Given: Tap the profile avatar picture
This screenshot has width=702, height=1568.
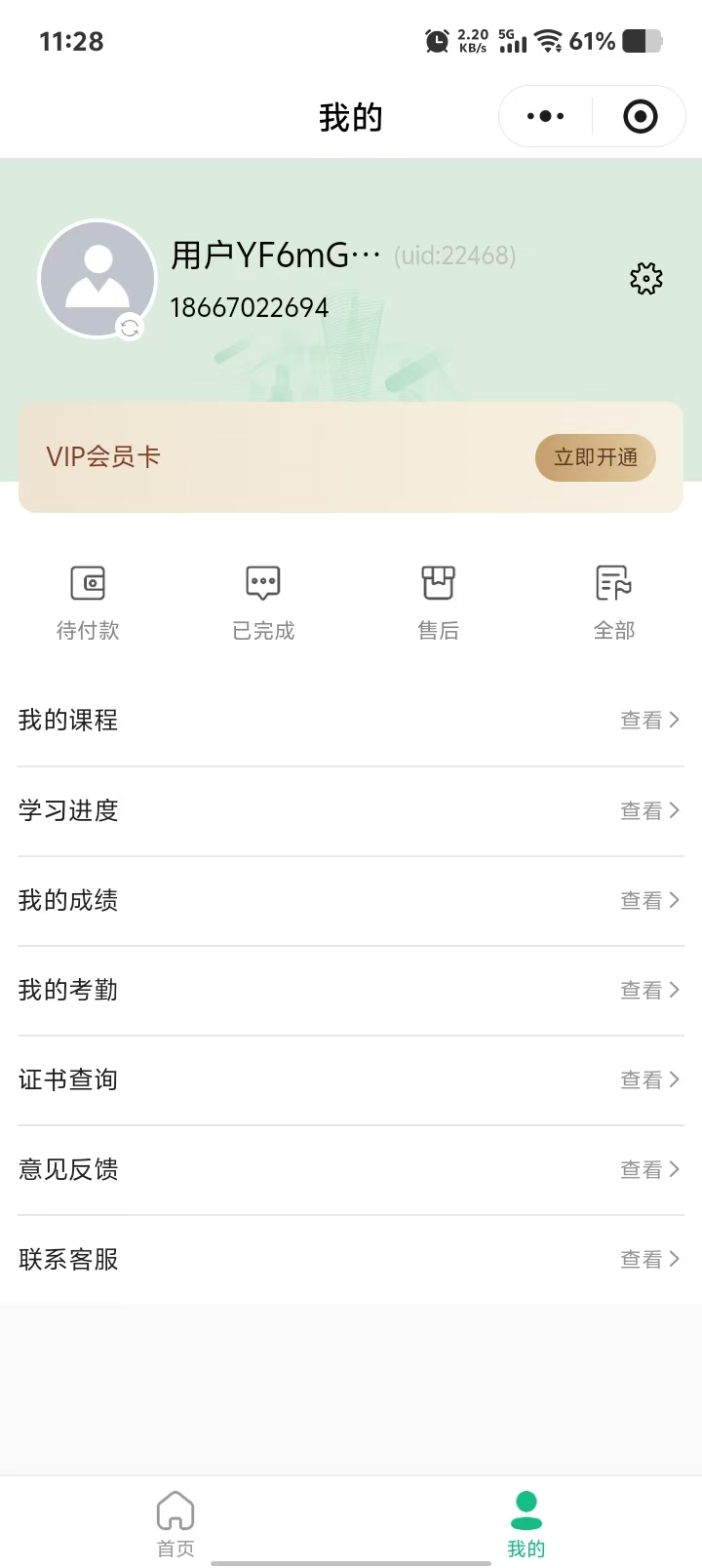Looking at the screenshot, I should [x=97, y=279].
